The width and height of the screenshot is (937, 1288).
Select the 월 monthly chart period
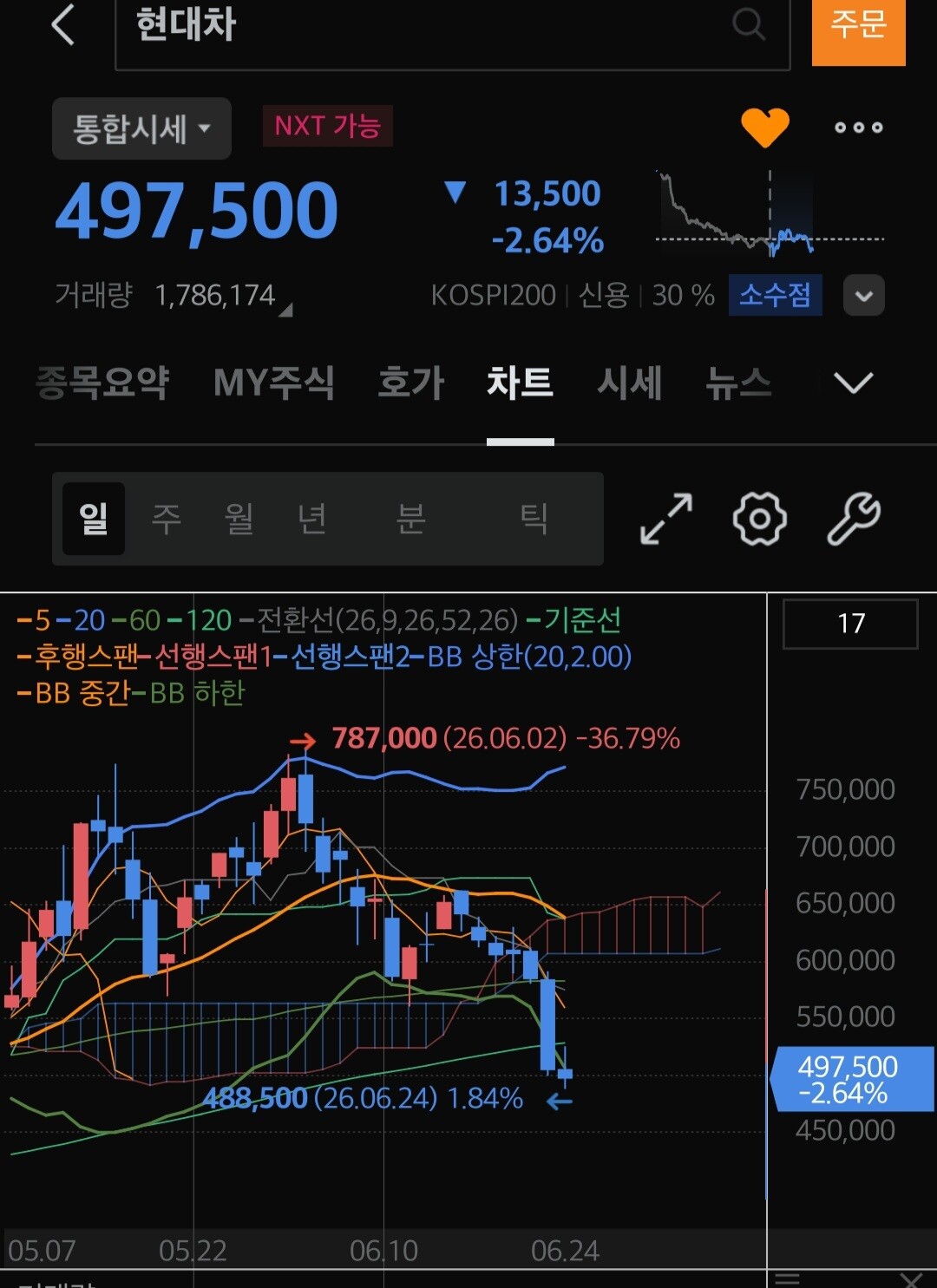[x=239, y=519]
